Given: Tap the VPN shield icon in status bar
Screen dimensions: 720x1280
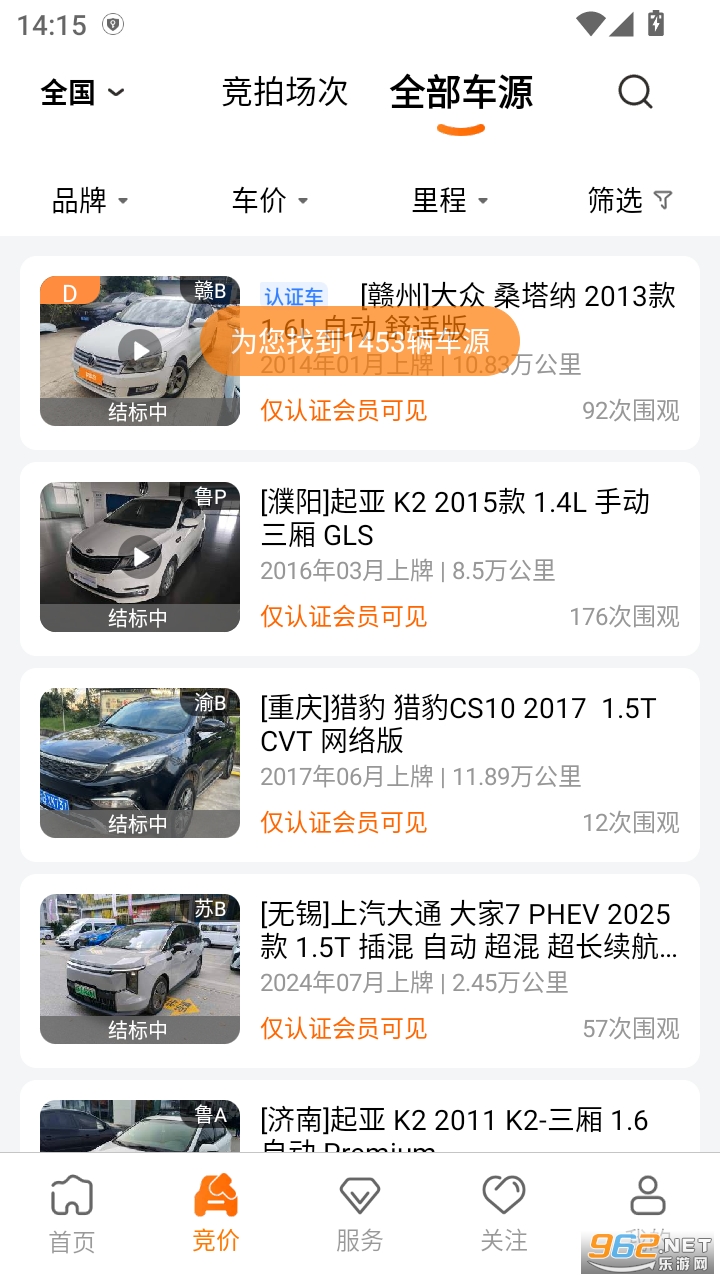Looking at the screenshot, I should [113, 22].
